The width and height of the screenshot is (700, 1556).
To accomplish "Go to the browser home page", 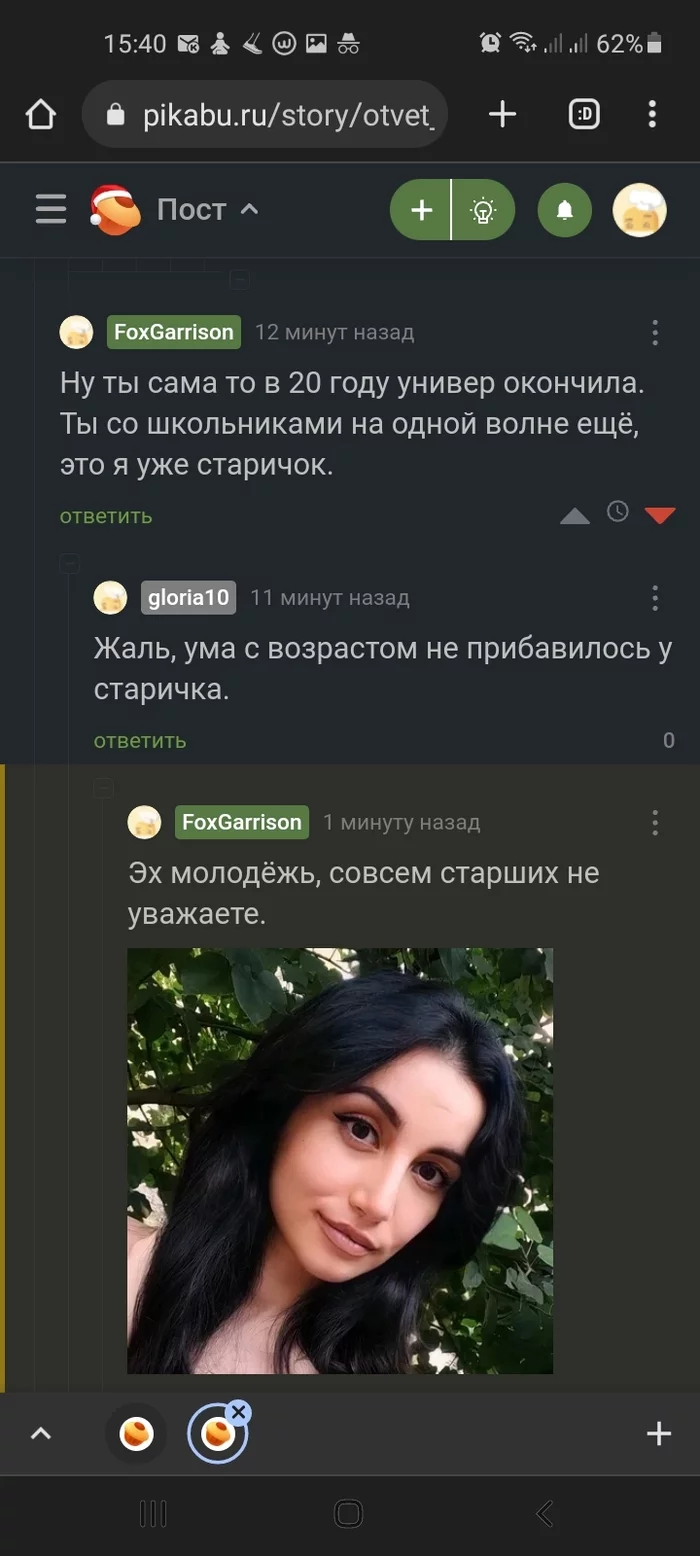I will tap(40, 115).
